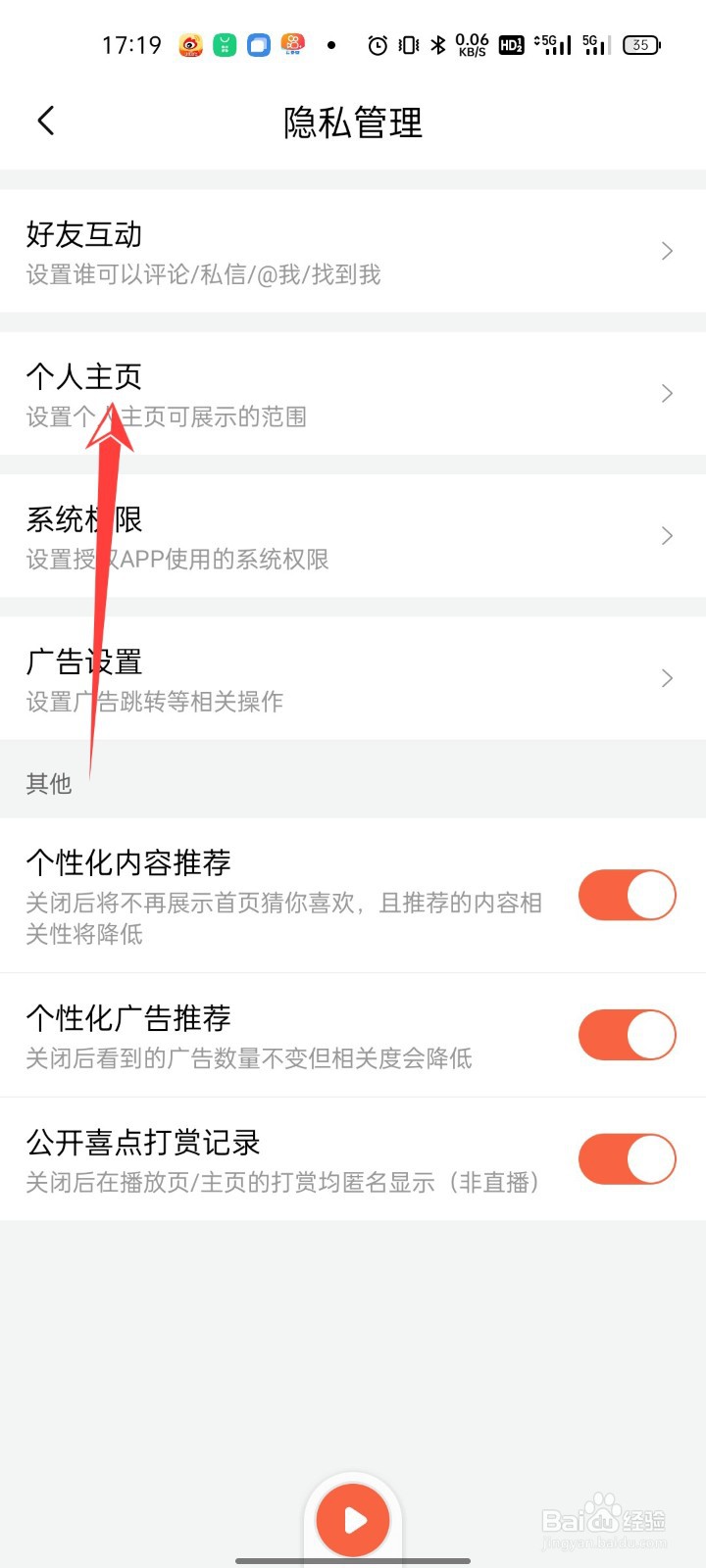Tap the battery indicator showing 35

click(x=642, y=45)
